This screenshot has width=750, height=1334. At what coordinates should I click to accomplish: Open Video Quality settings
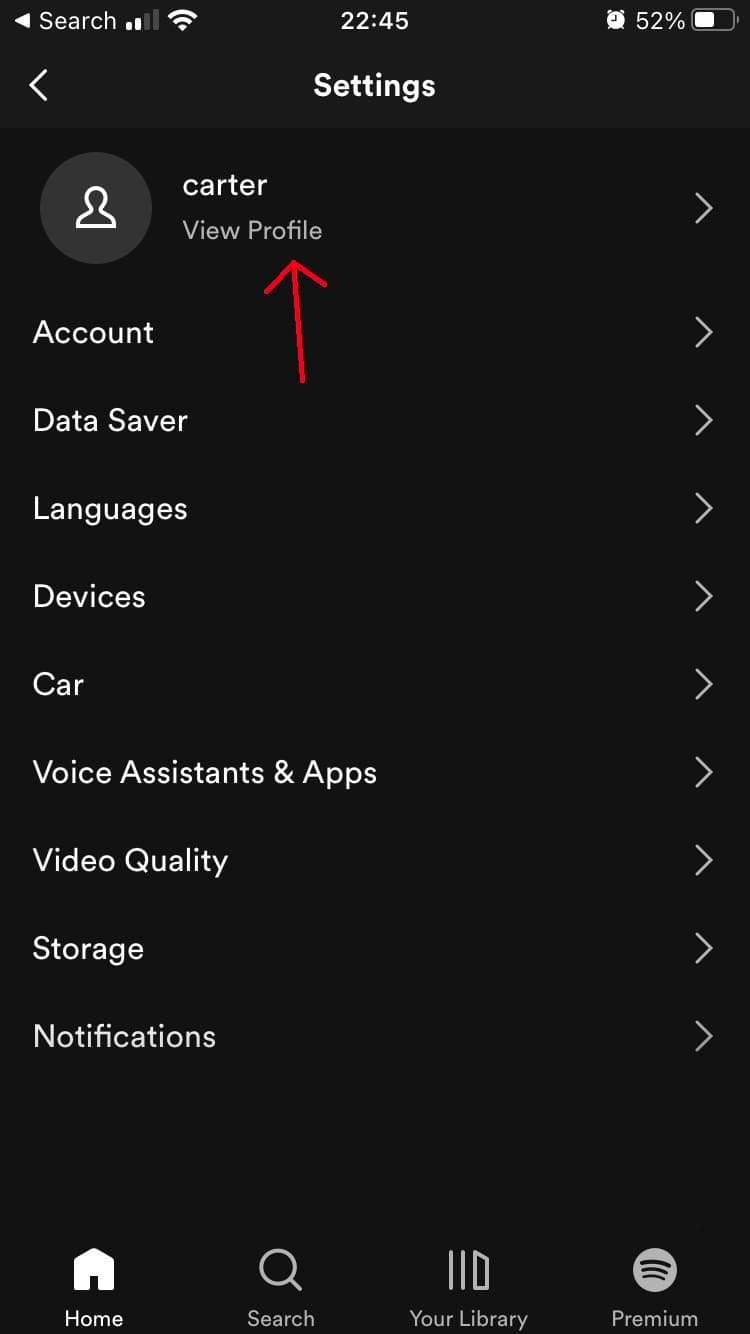(x=375, y=860)
